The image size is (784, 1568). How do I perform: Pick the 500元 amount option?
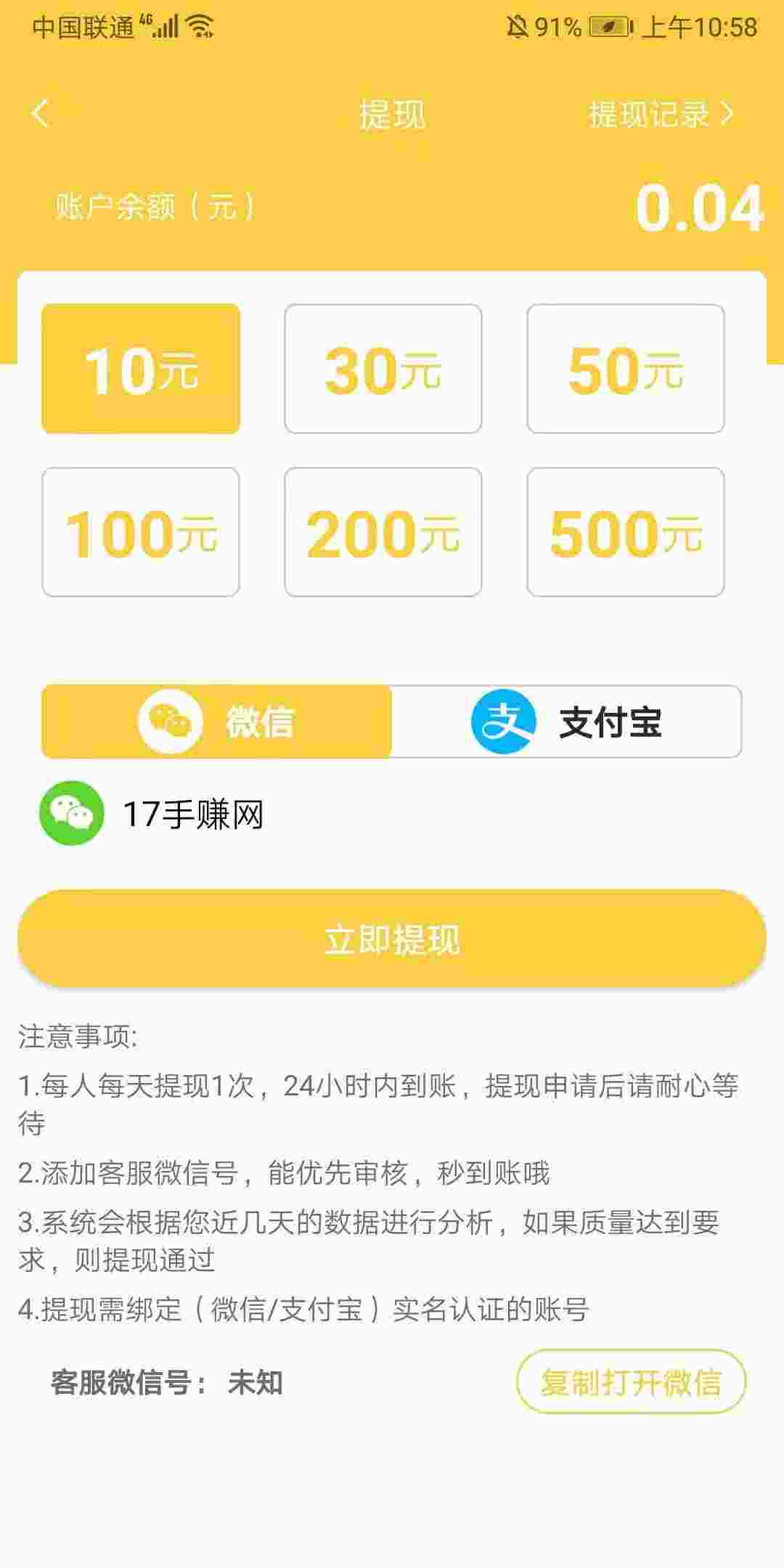pos(626,532)
